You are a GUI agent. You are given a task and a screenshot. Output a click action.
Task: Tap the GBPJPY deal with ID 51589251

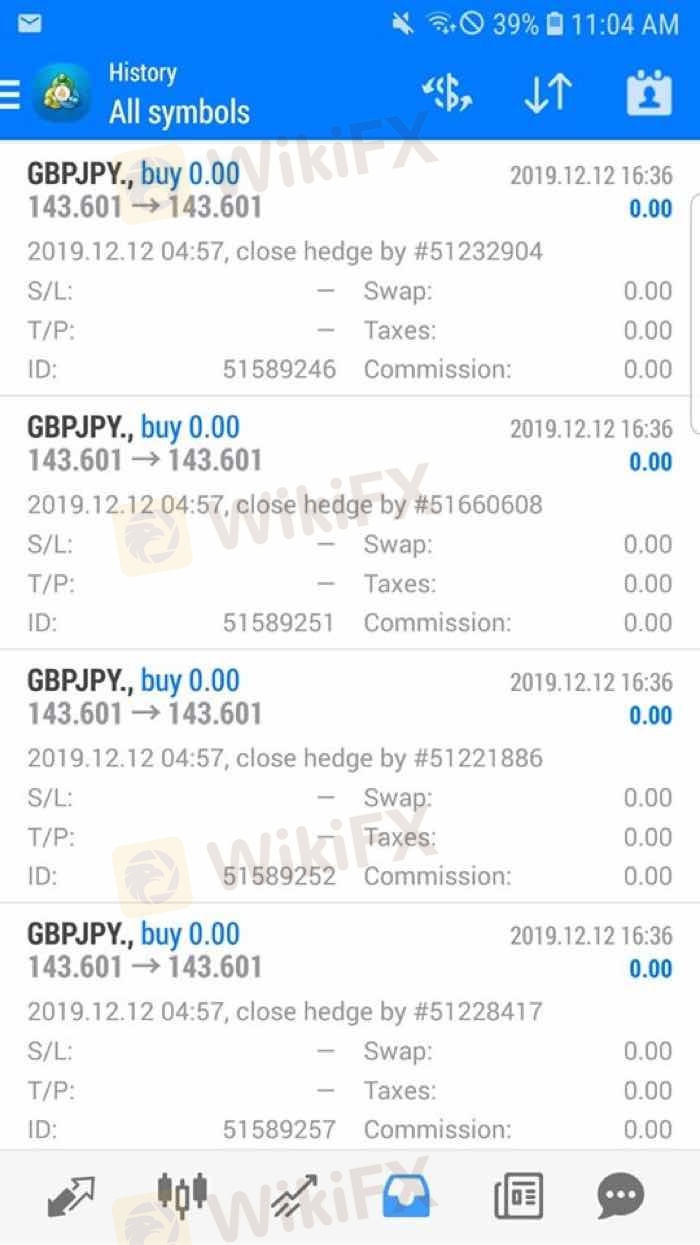click(349, 523)
